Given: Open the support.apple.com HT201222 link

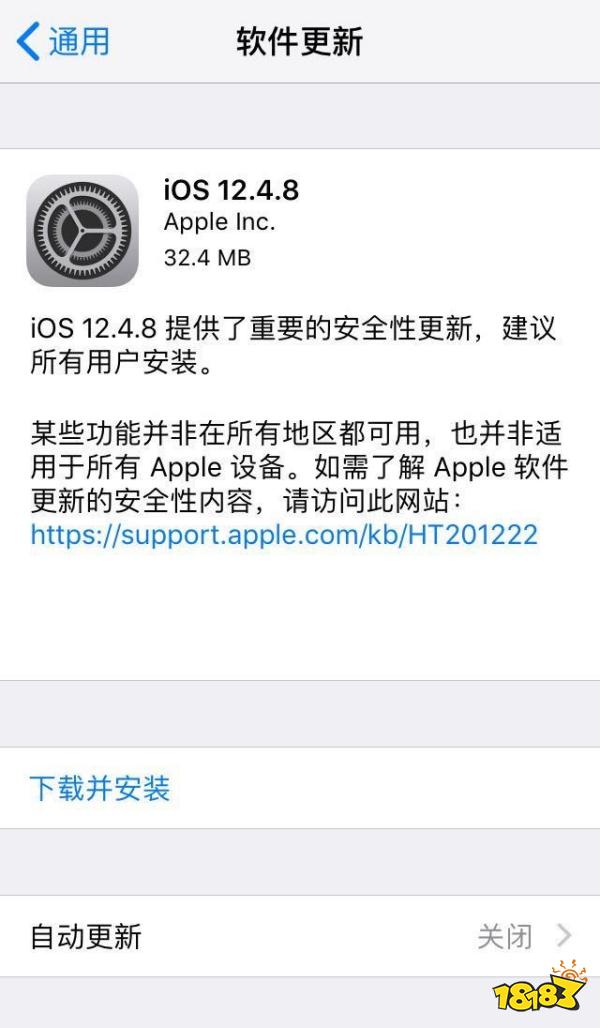Looking at the screenshot, I should pos(284,534).
